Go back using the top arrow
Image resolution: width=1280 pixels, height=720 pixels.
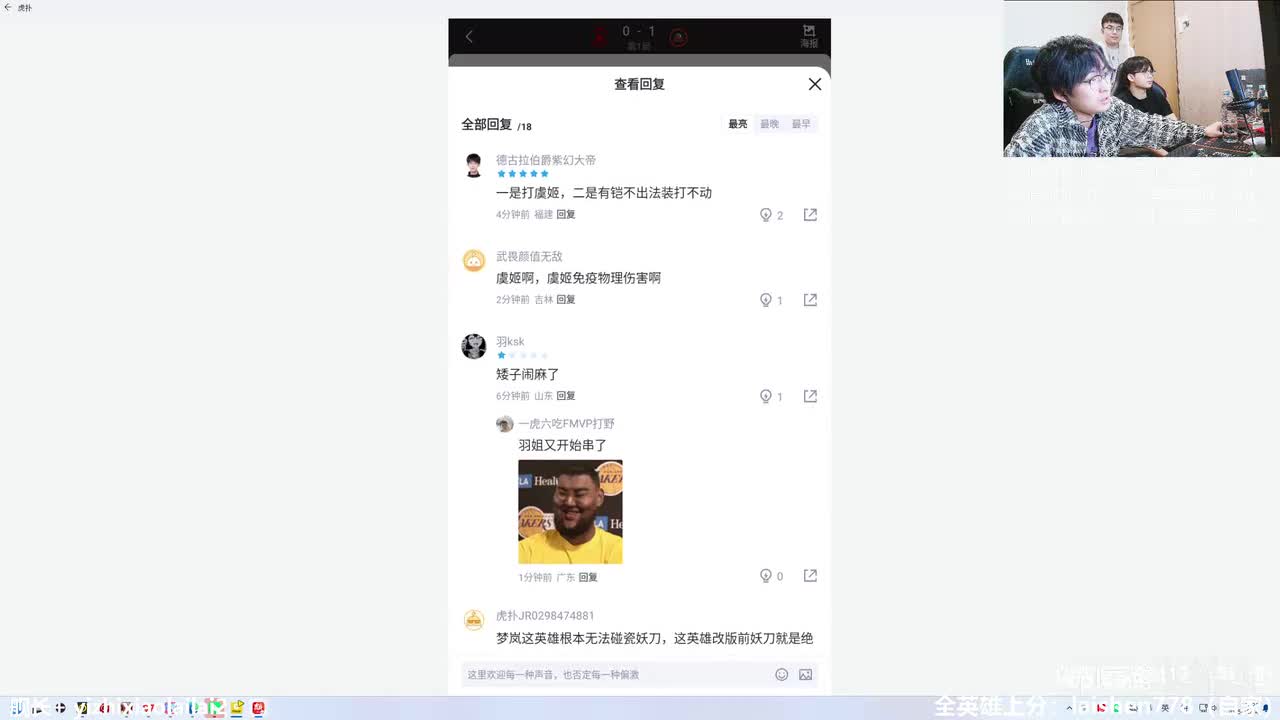point(469,37)
